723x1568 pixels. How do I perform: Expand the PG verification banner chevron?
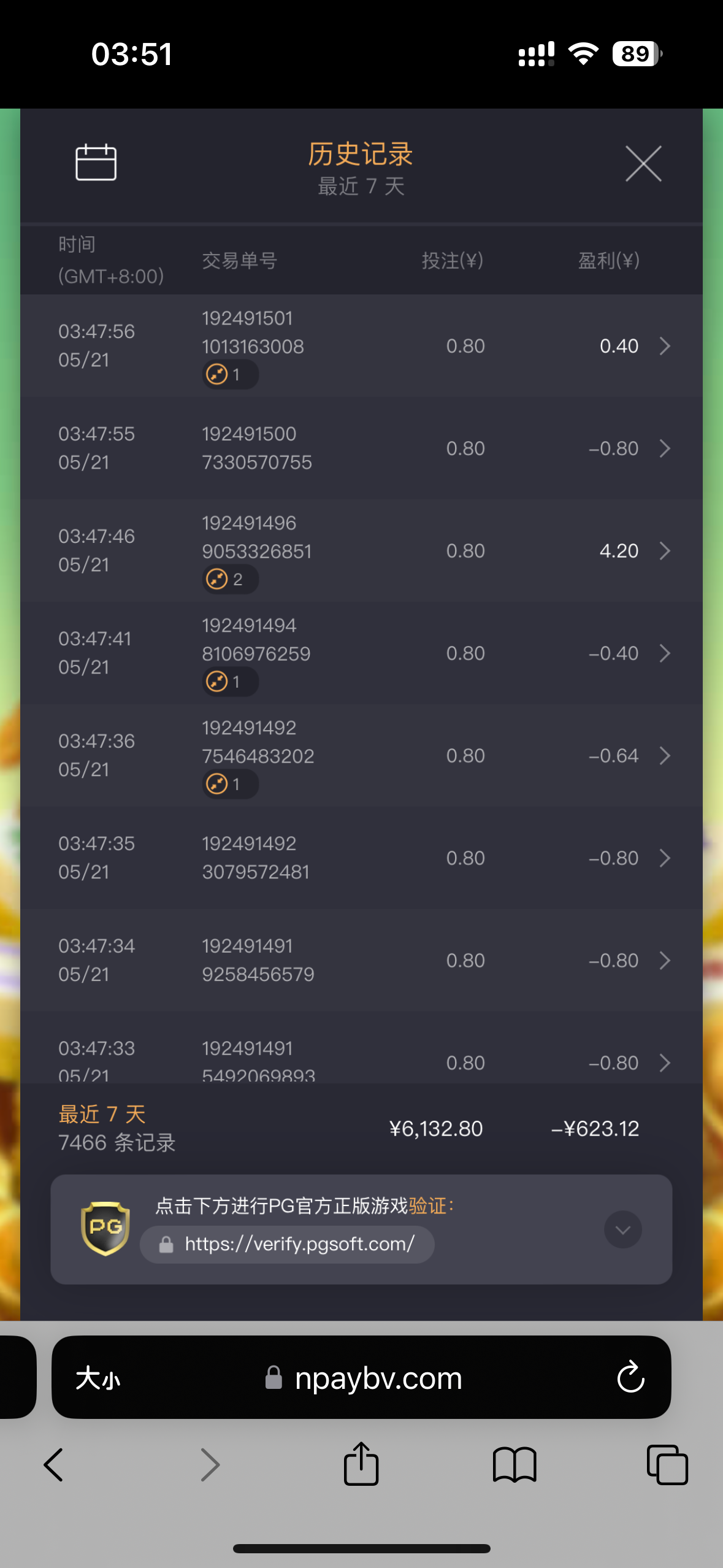tap(622, 1229)
